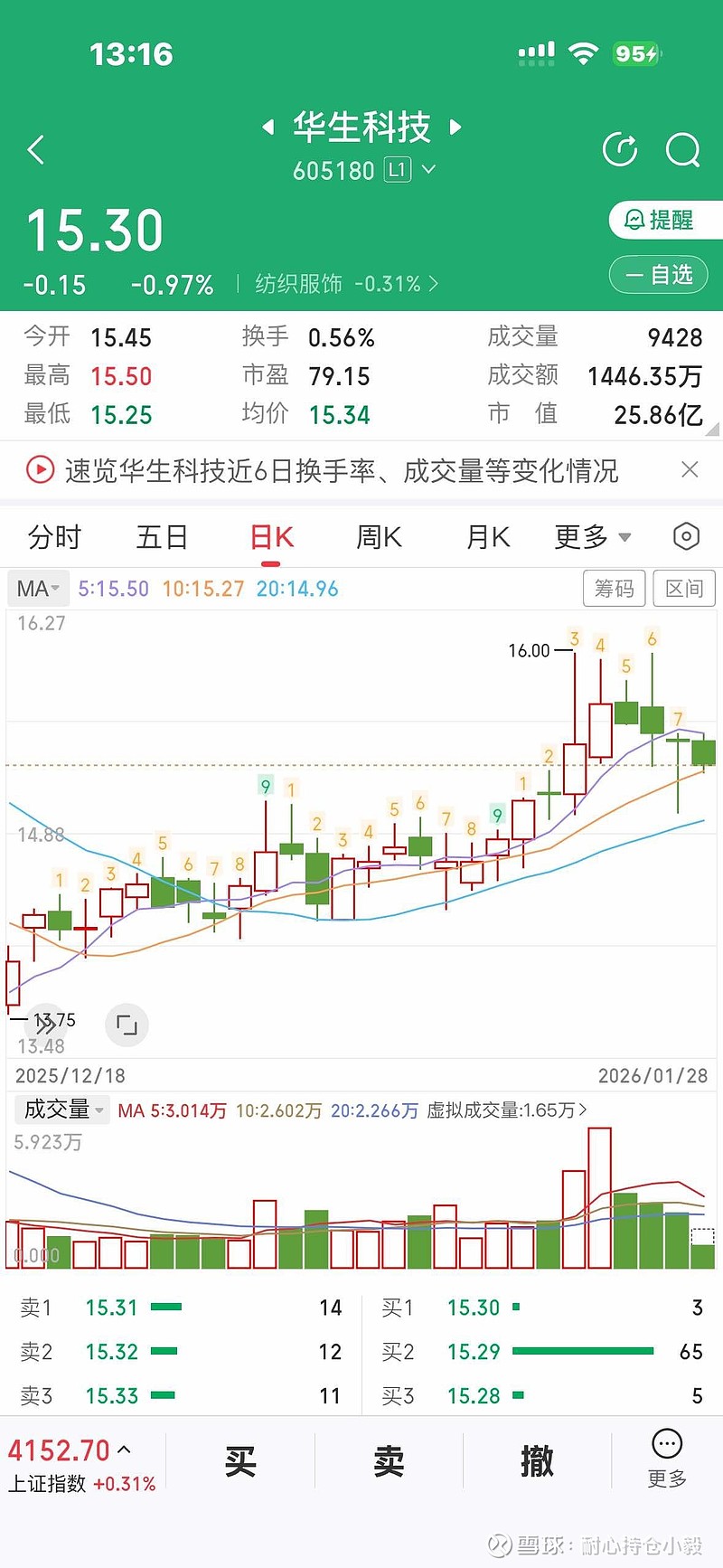The image size is (723, 1568).
Task: Open the 成交量 indicator dropdown
Action: pyautogui.click(x=61, y=1109)
